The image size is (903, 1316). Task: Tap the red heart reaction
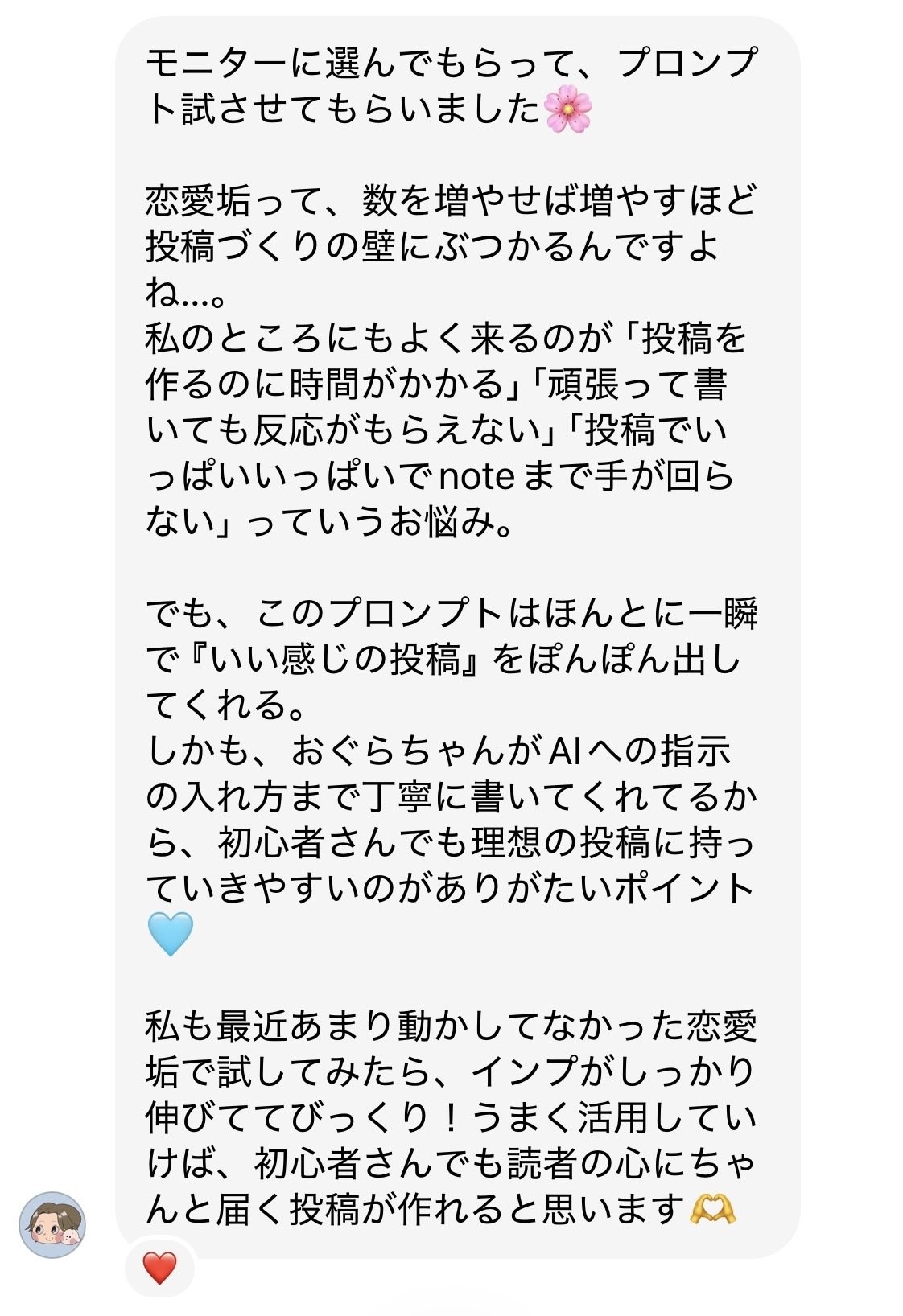coord(159,1269)
